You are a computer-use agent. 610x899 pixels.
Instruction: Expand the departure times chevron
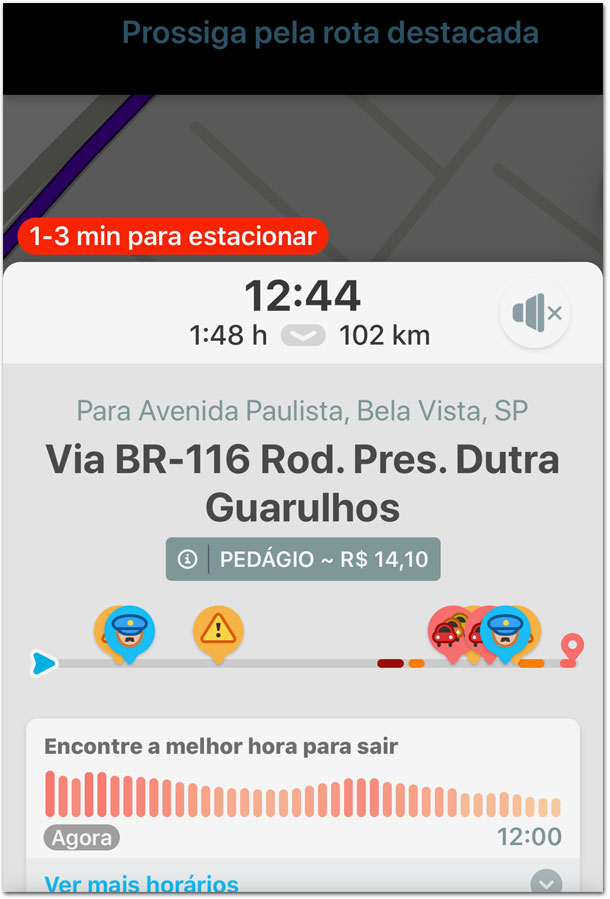pos(546,884)
